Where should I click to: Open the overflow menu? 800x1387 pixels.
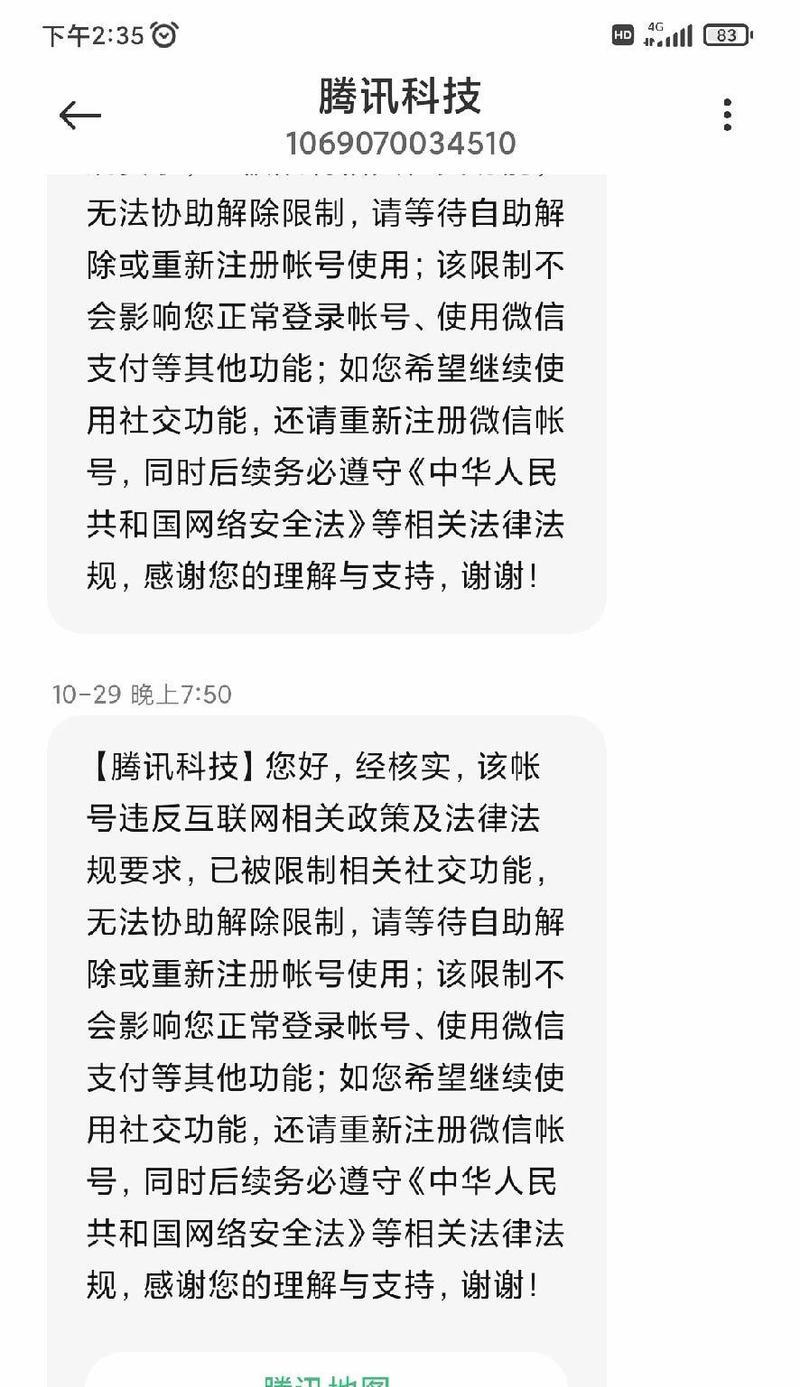click(727, 115)
